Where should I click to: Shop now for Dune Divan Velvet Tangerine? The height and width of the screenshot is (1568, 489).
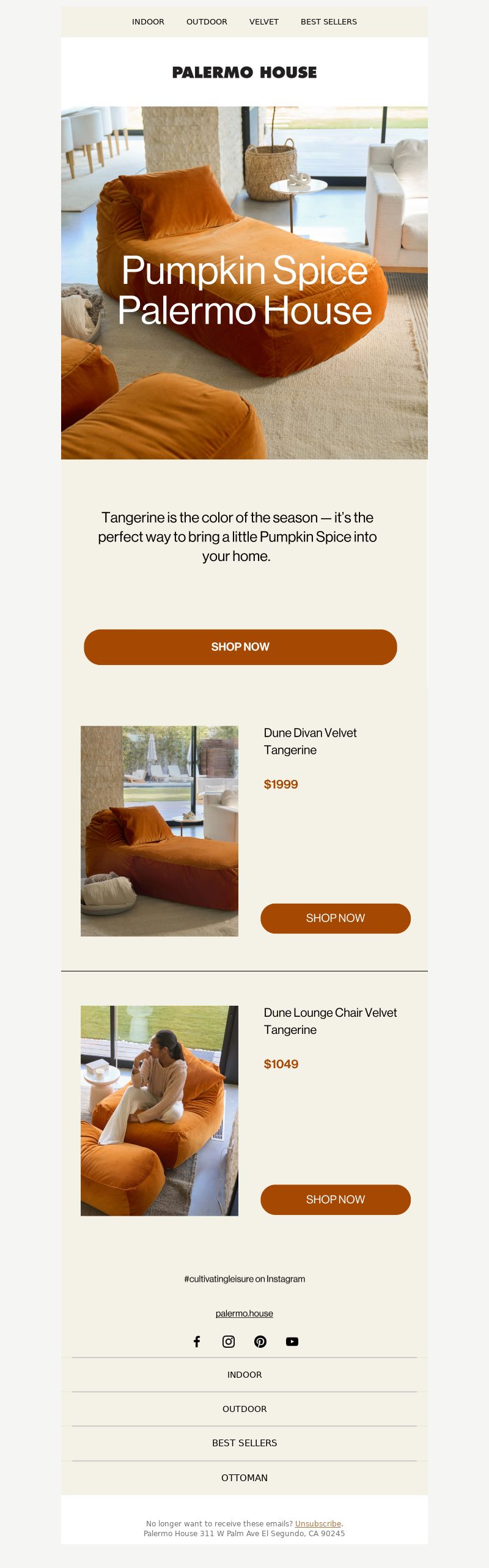pyautogui.click(x=335, y=918)
